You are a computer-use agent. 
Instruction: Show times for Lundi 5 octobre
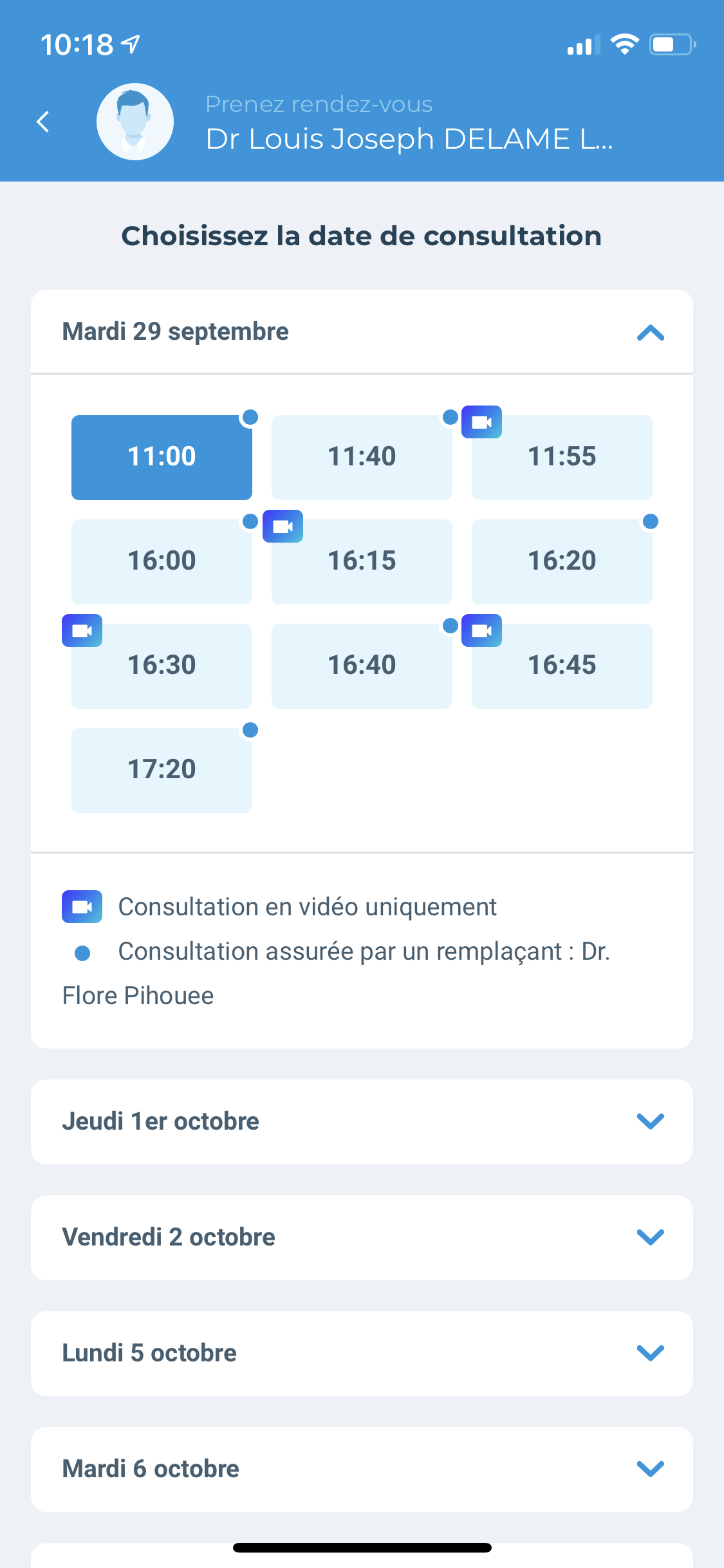(362, 1353)
